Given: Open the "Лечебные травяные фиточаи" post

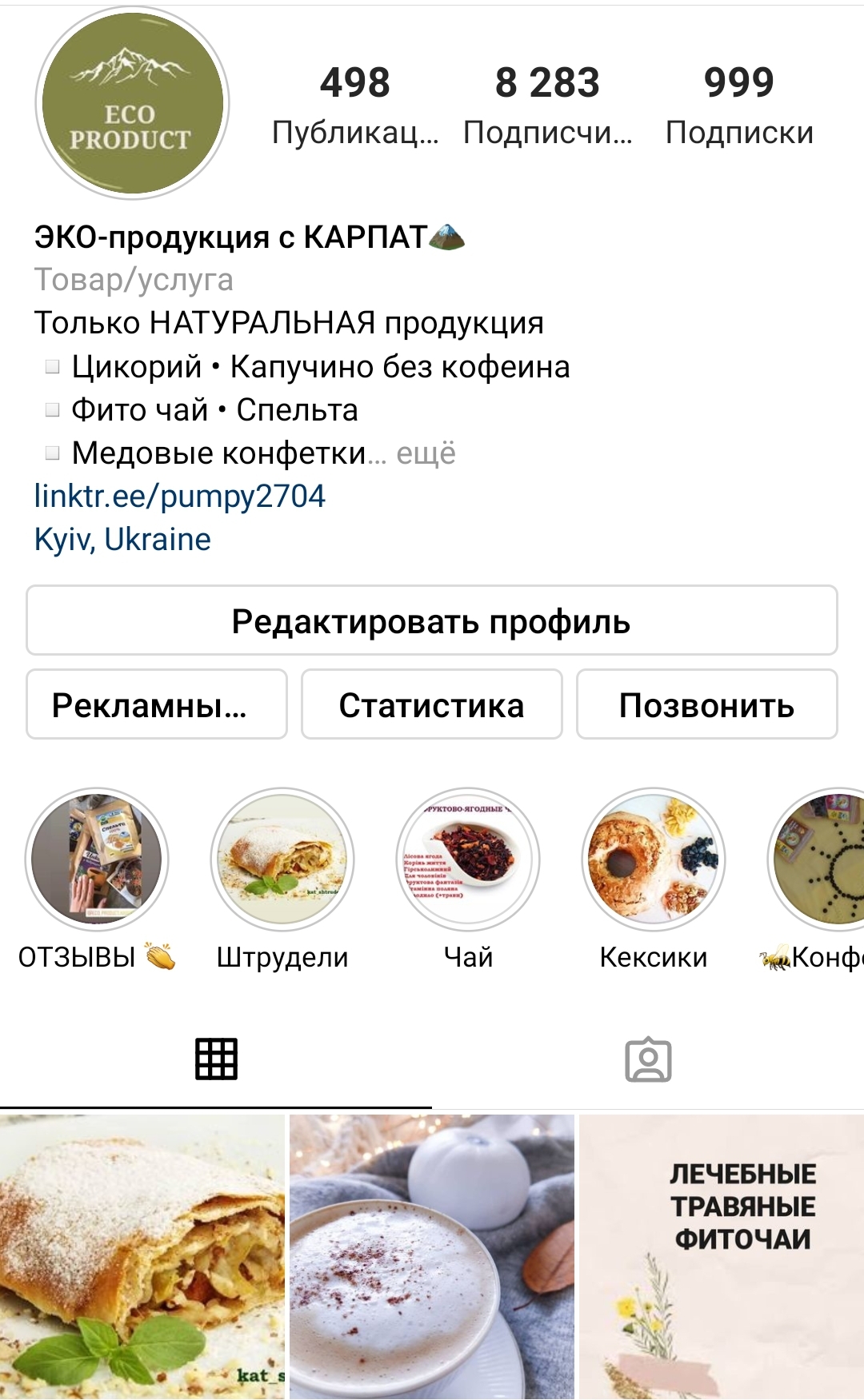Looking at the screenshot, I should tap(722, 1257).
